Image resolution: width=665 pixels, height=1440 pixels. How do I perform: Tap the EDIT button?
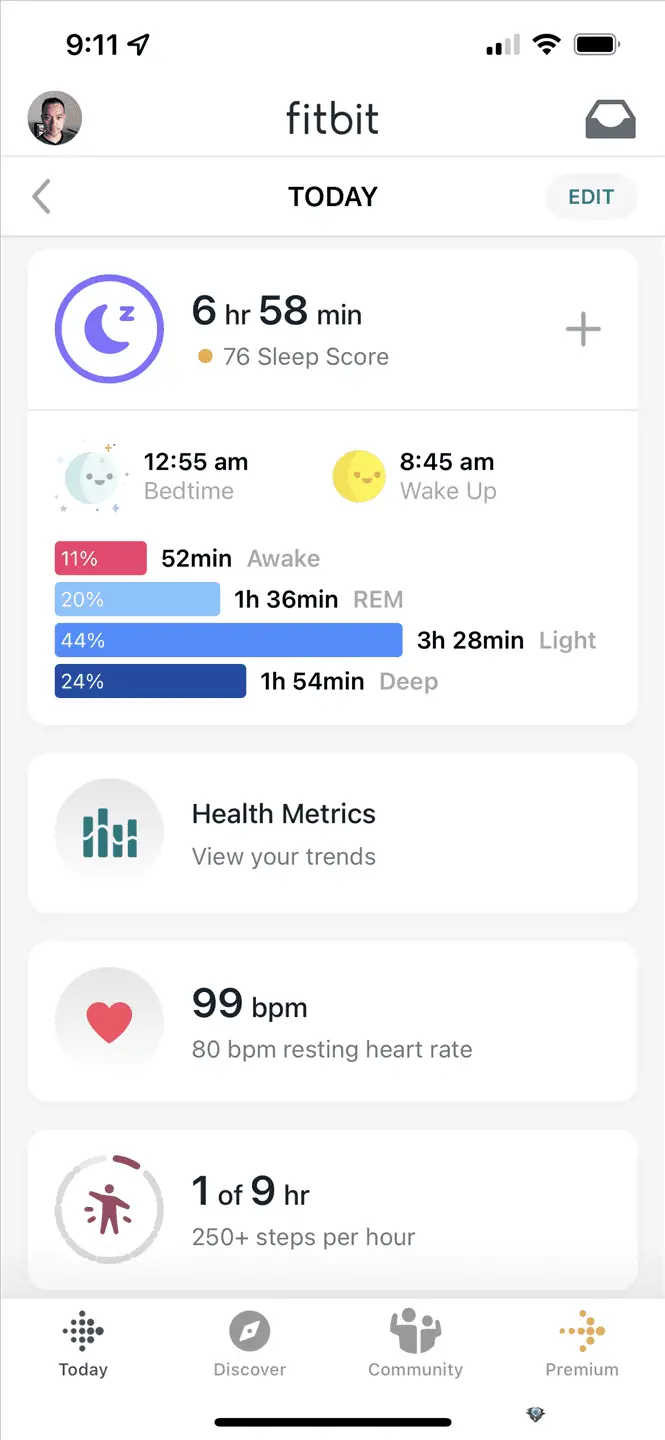point(591,196)
